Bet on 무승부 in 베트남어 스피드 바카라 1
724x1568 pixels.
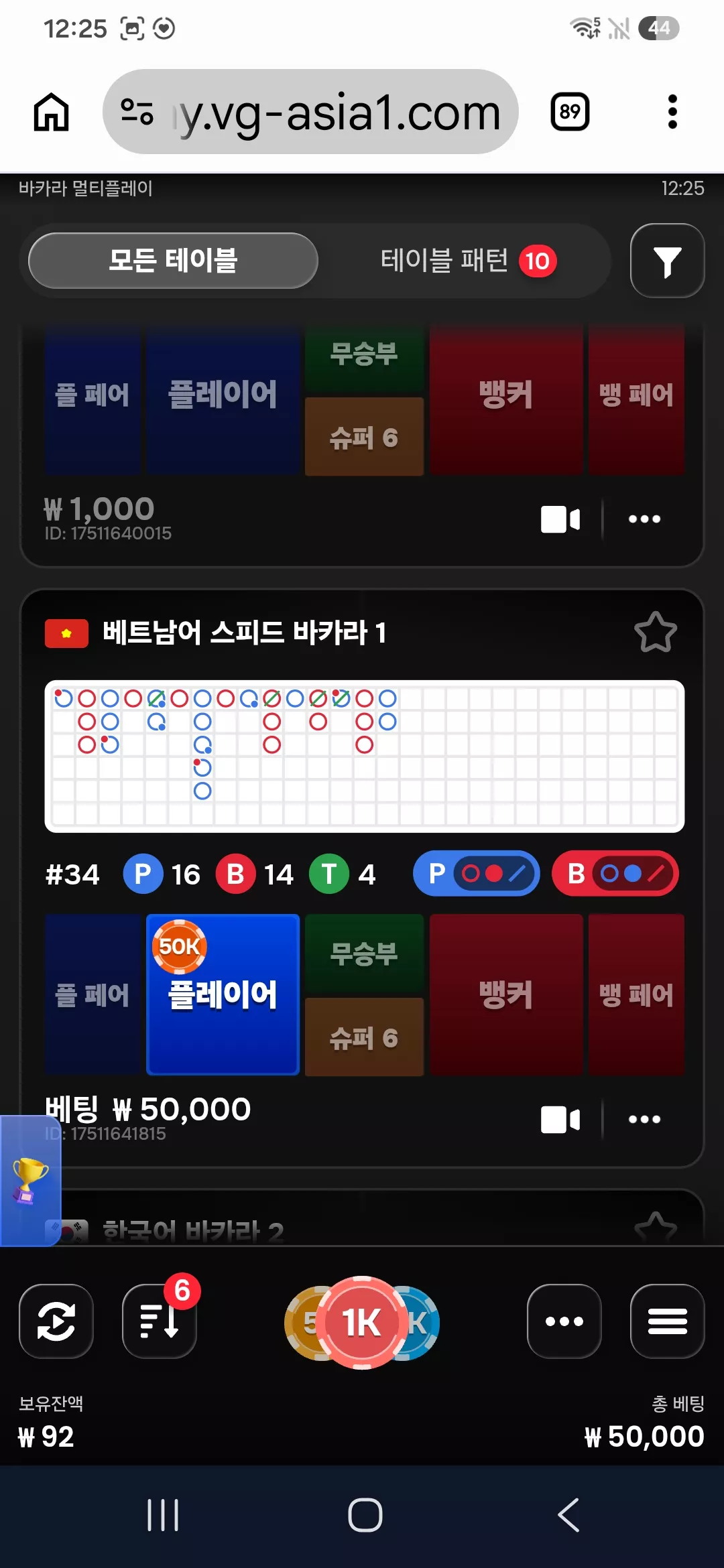364,954
